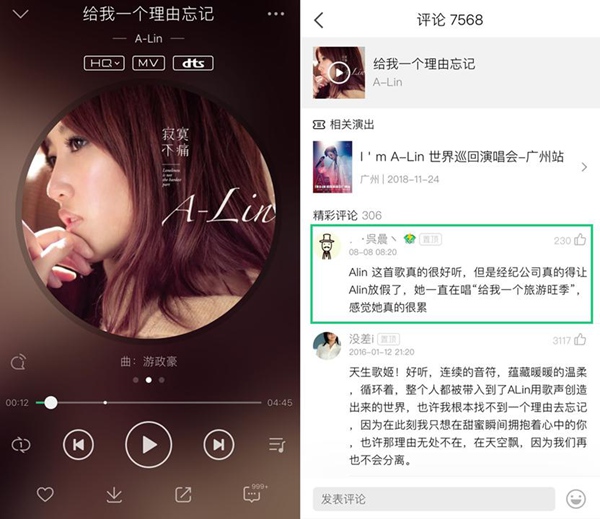Image resolution: width=600 pixels, height=519 pixels.
Task: Skip to the next track
Action: [219, 444]
